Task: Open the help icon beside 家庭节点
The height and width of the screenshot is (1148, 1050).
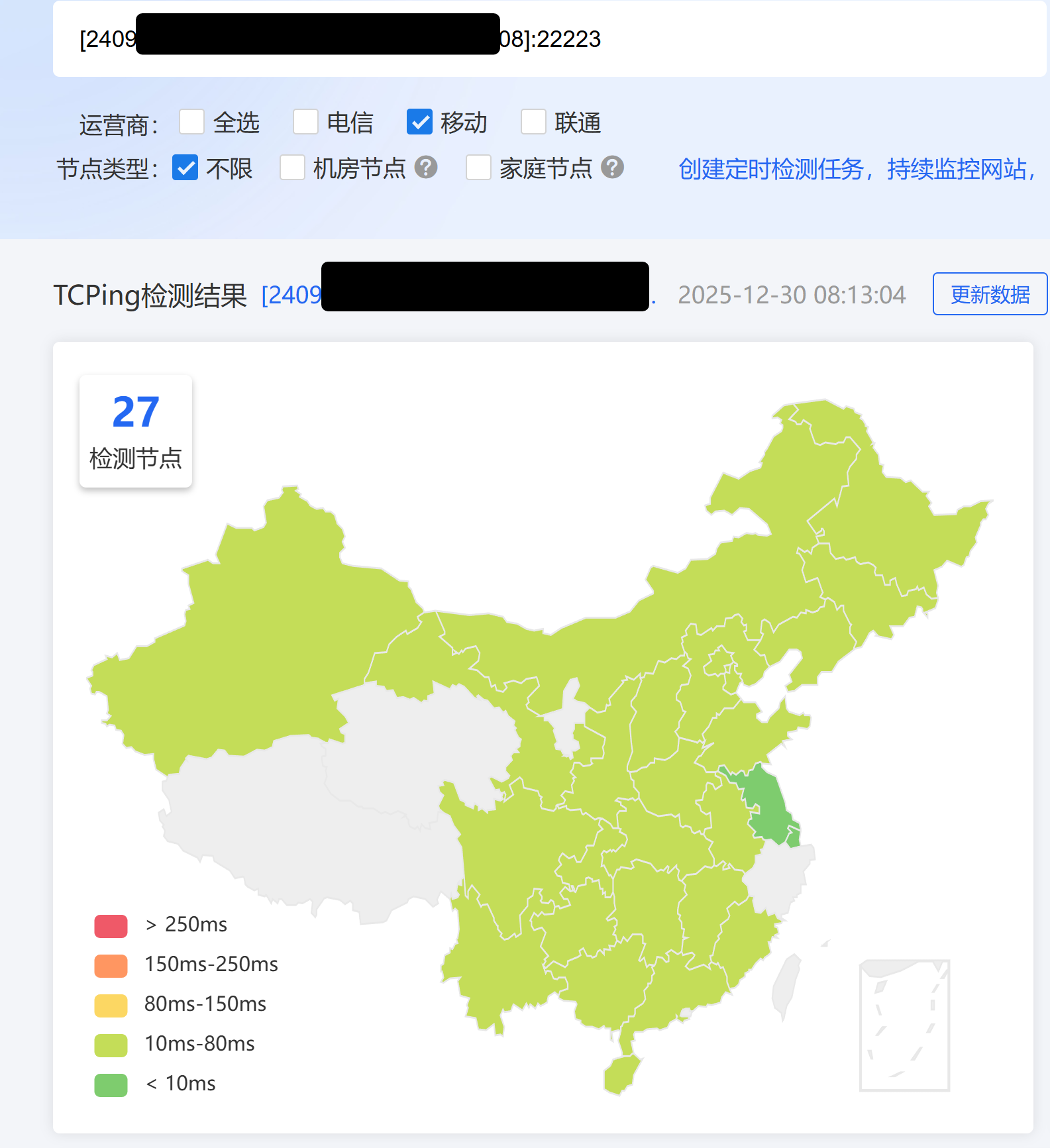Action: 612,168
